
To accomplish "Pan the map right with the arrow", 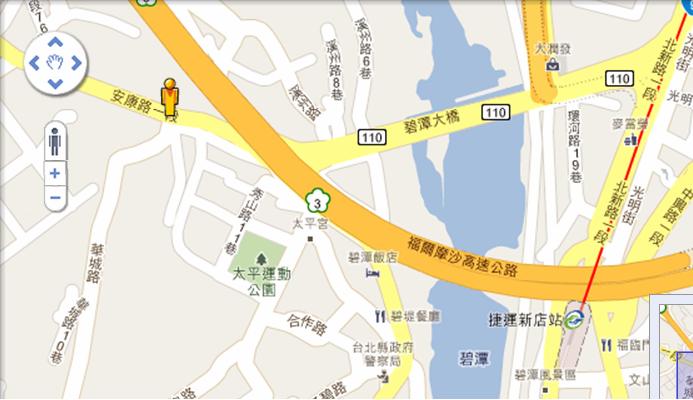I will click(75, 62).
